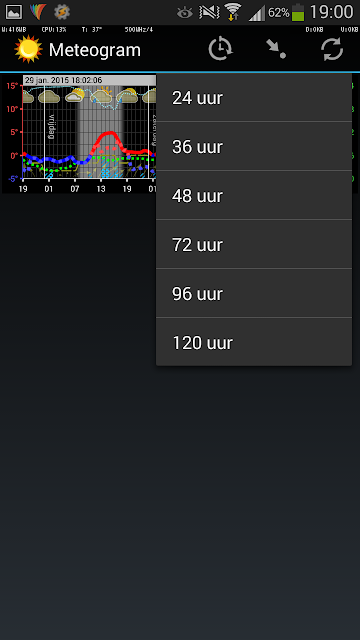This screenshot has height=640, width=360.
Task: Tap the Meteogram sun app icon
Action: [28, 49]
